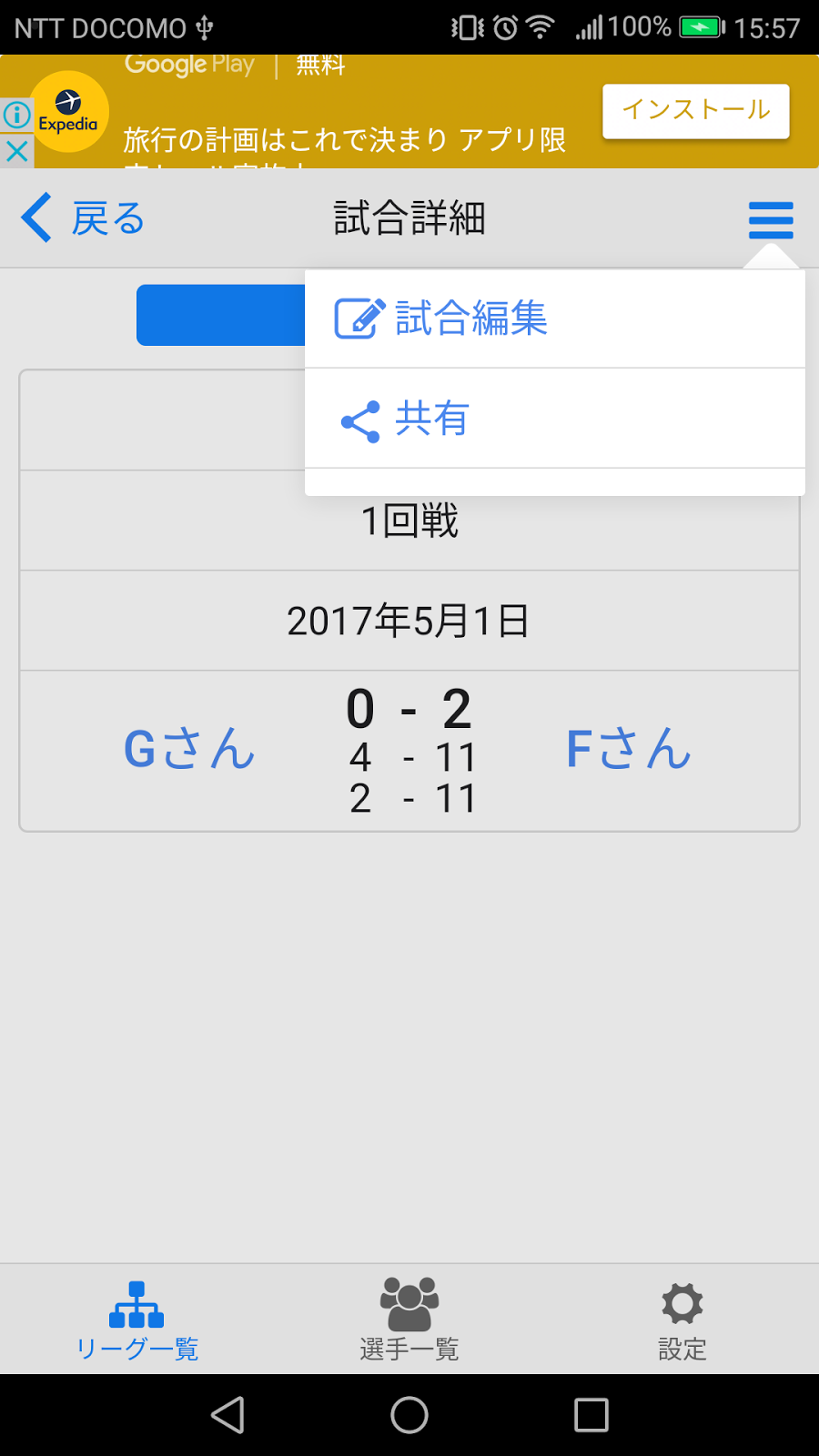The width and height of the screenshot is (819, 1456).
Task: Select 試合編集 to edit match
Action: [442, 318]
